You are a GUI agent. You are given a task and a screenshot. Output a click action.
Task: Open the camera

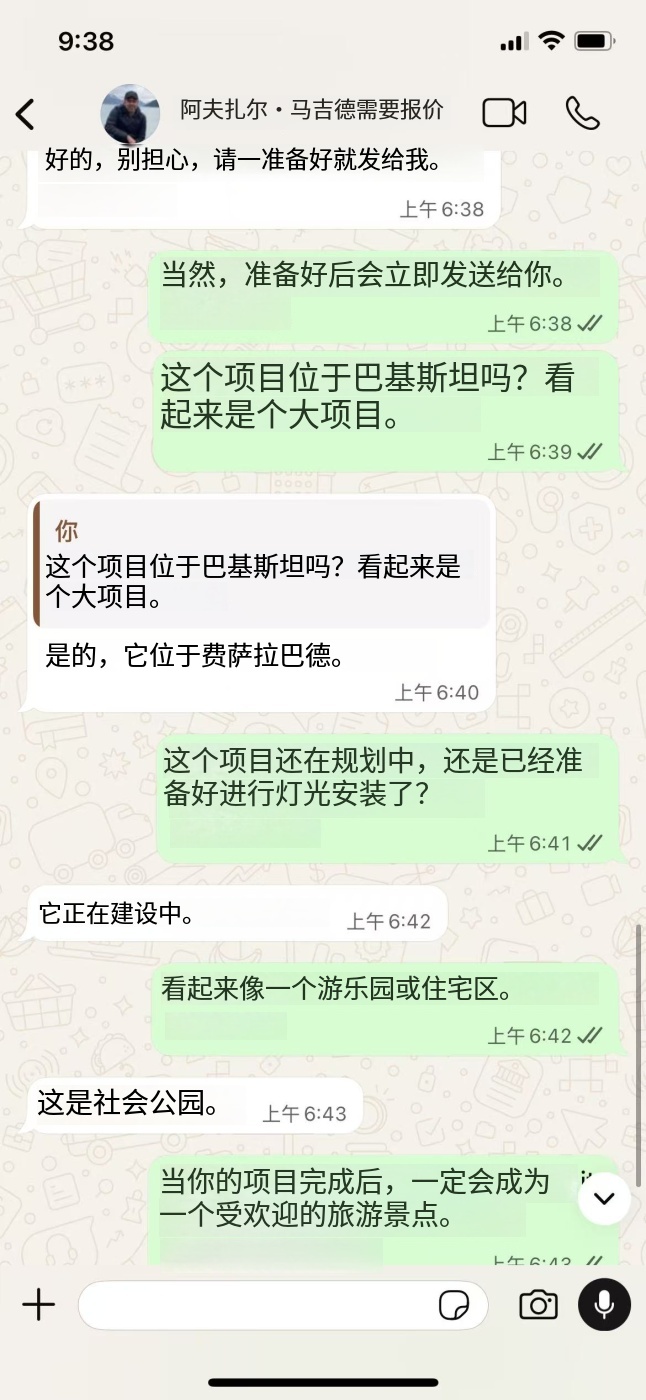(x=538, y=1305)
